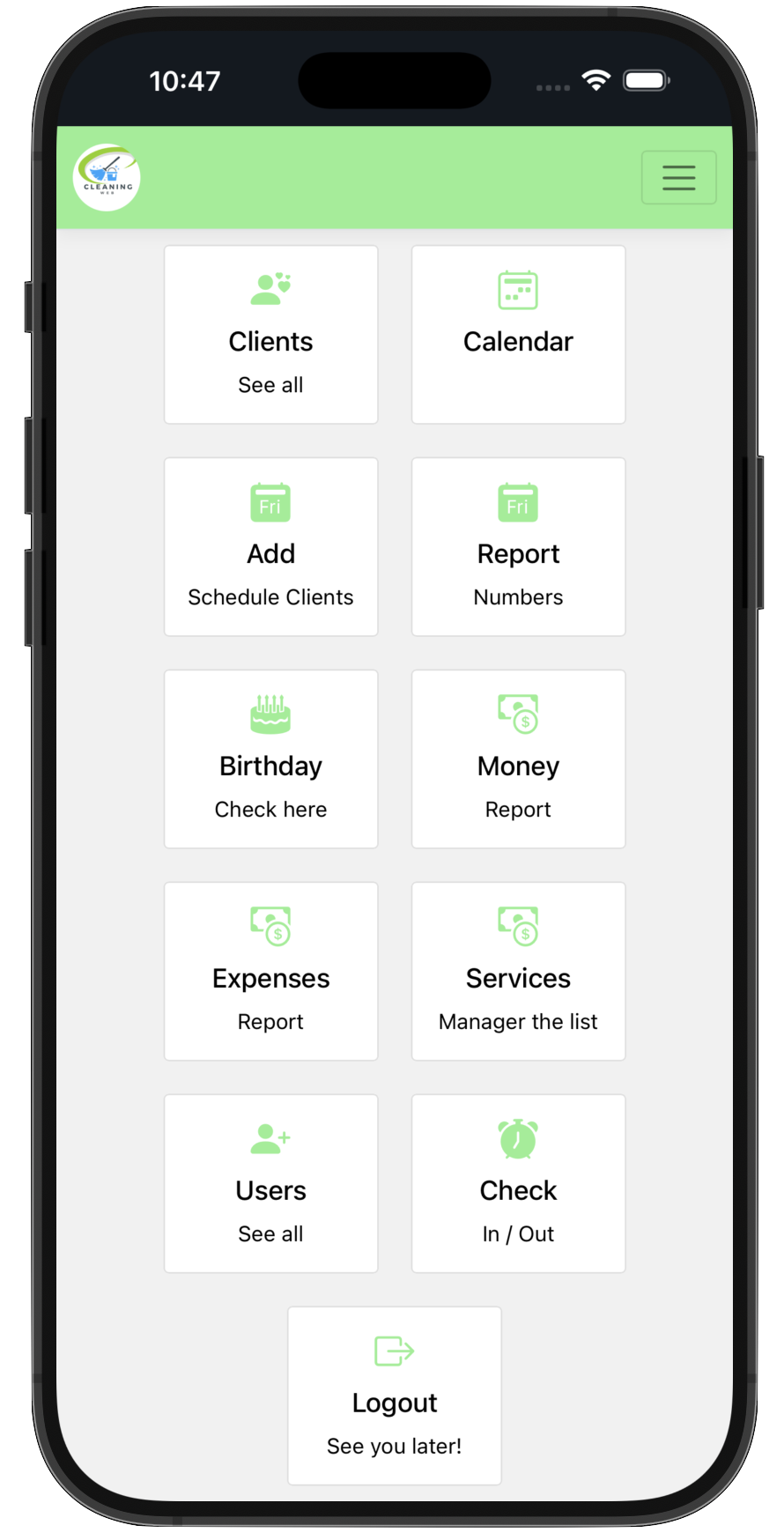Open Check In / Out card
The height and width of the screenshot is (1540, 784).
coord(518,1184)
